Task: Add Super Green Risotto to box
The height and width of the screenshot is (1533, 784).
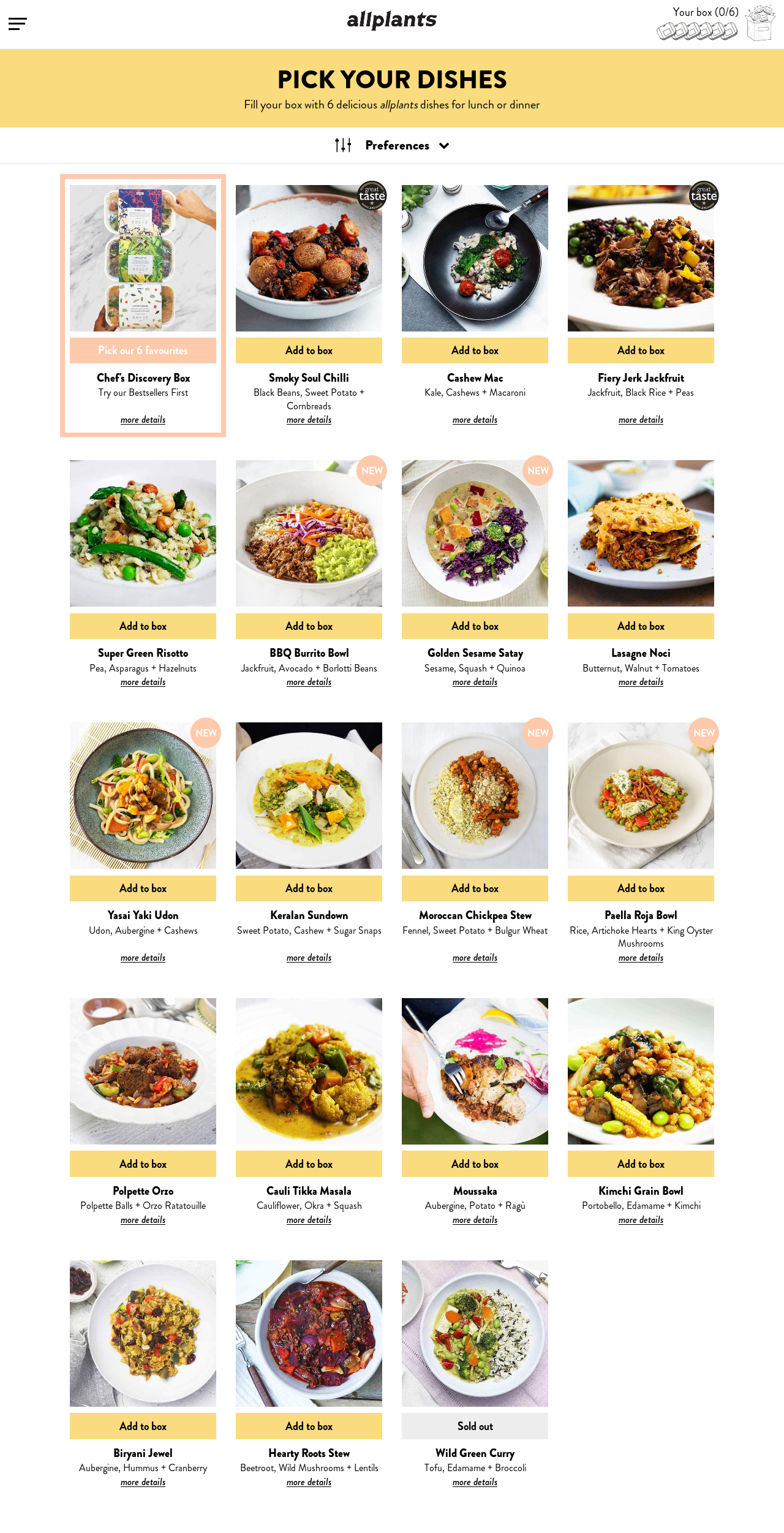Action: point(143,626)
